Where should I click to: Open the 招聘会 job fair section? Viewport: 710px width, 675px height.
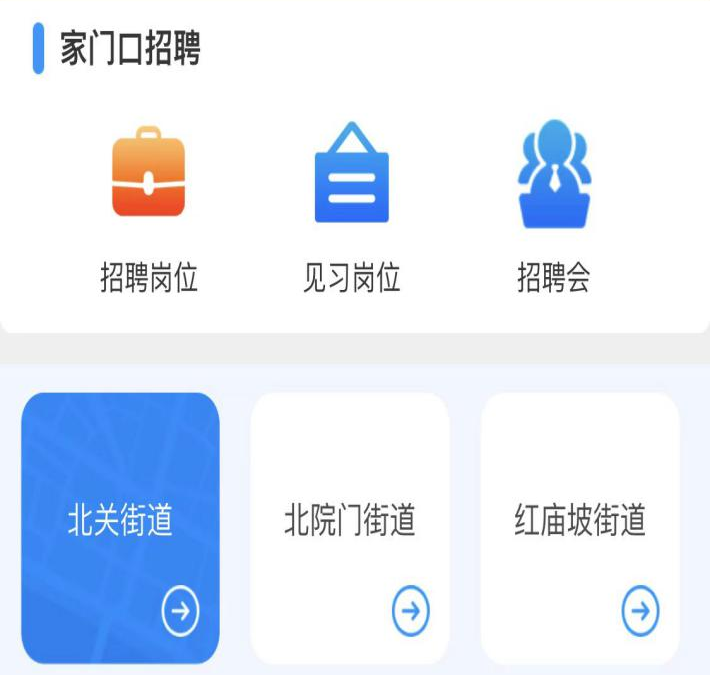(x=554, y=209)
